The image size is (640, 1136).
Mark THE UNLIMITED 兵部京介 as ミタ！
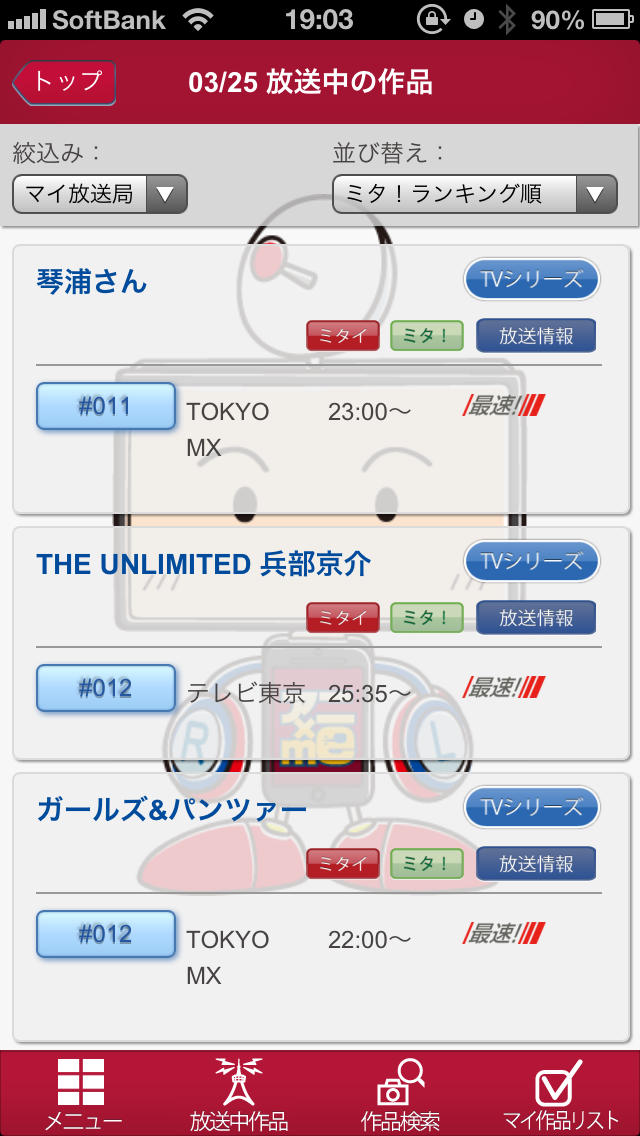(426, 618)
